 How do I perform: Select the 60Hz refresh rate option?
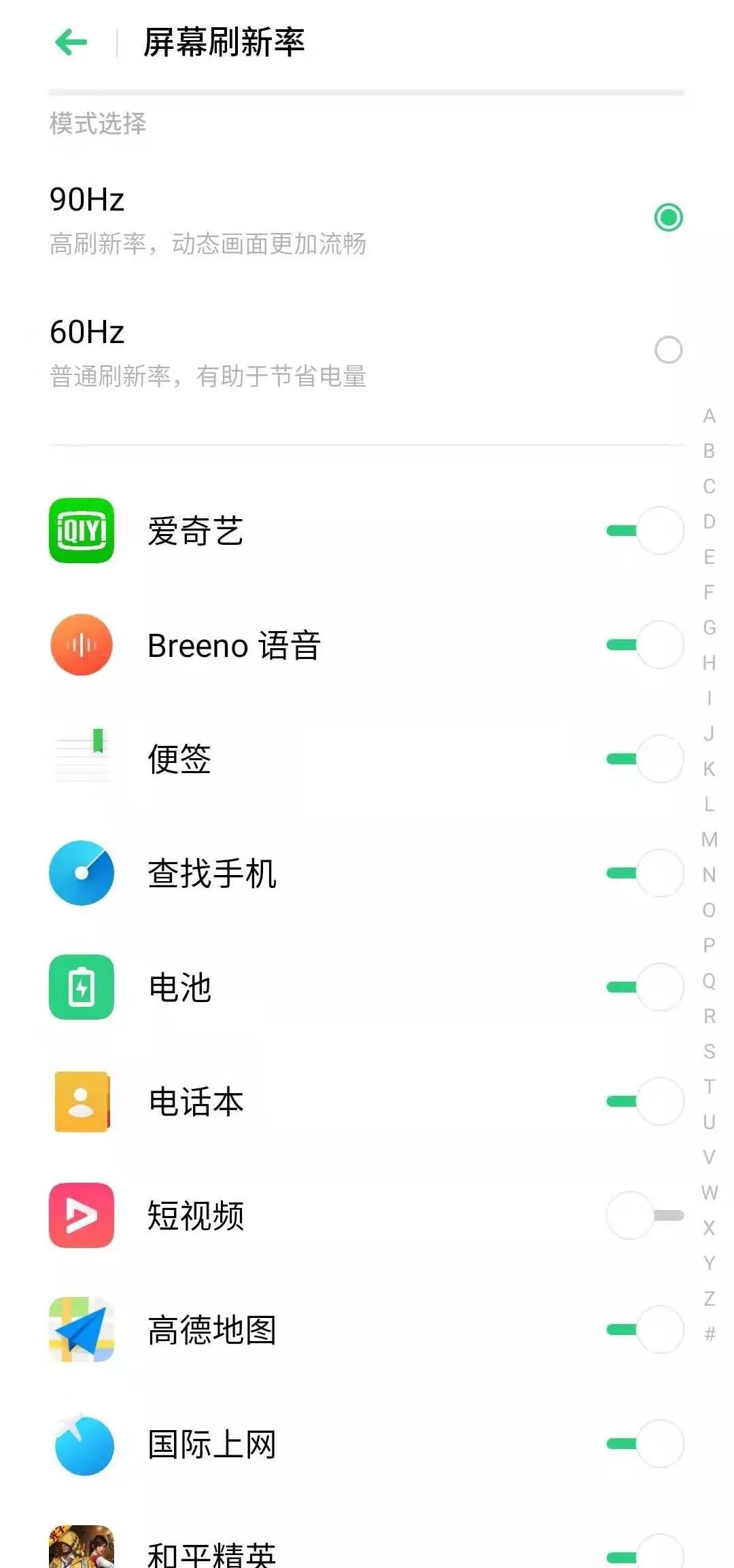[x=669, y=349]
